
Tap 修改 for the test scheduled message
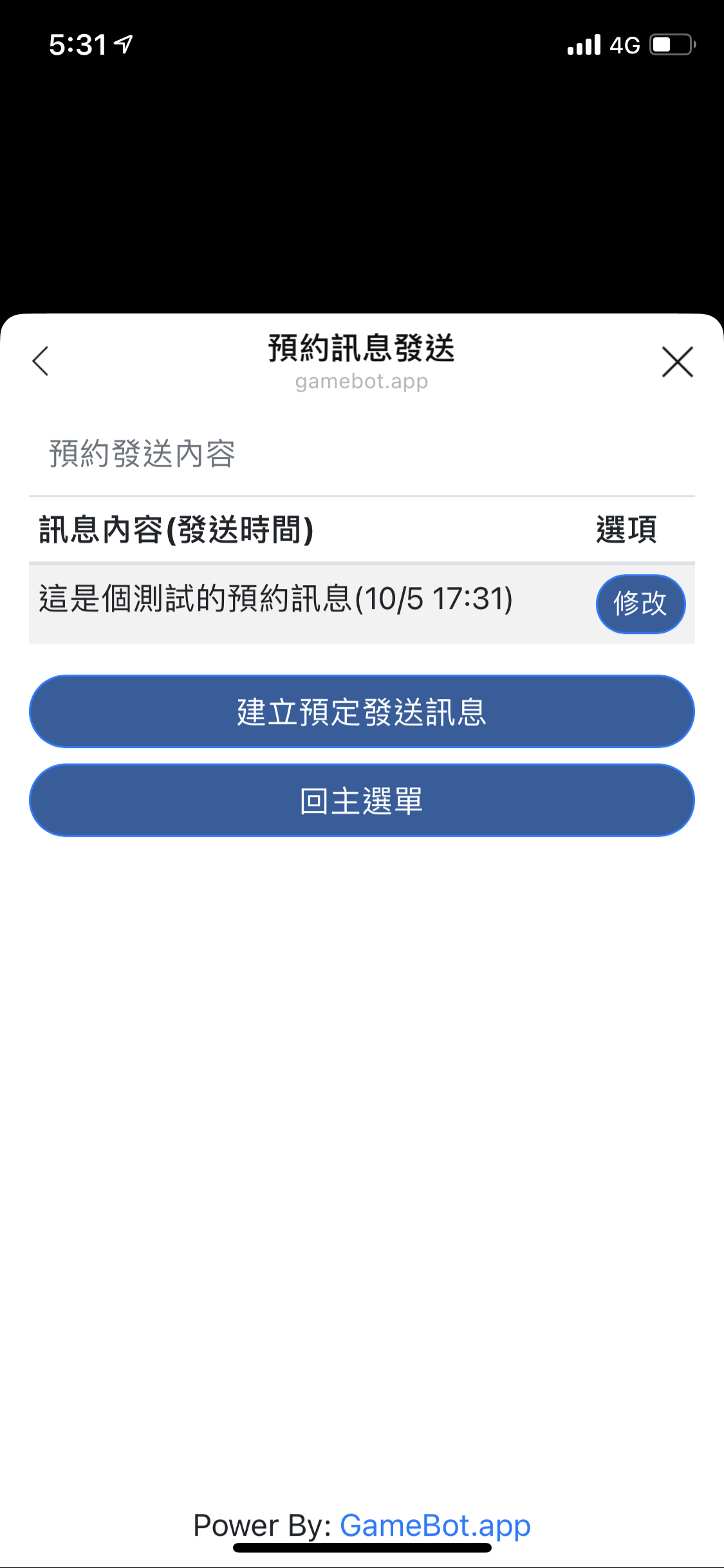pyautogui.click(x=640, y=604)
